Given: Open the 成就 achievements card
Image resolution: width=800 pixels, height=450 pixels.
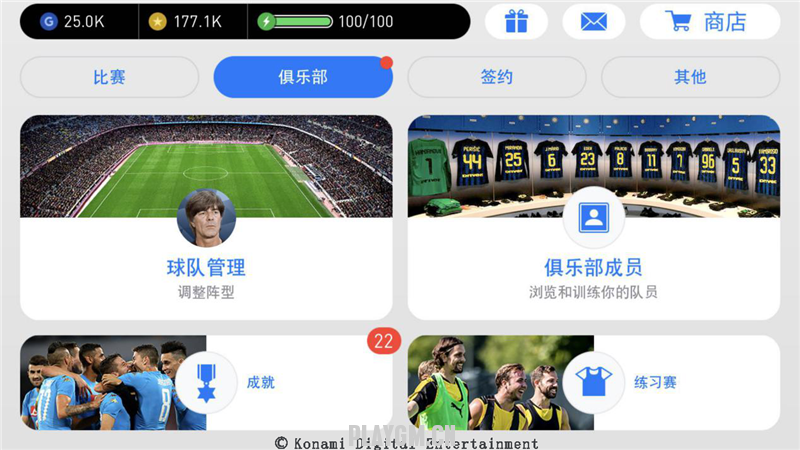Looking at the screenshot, I should pyautogui.click(x=206, y=383).
